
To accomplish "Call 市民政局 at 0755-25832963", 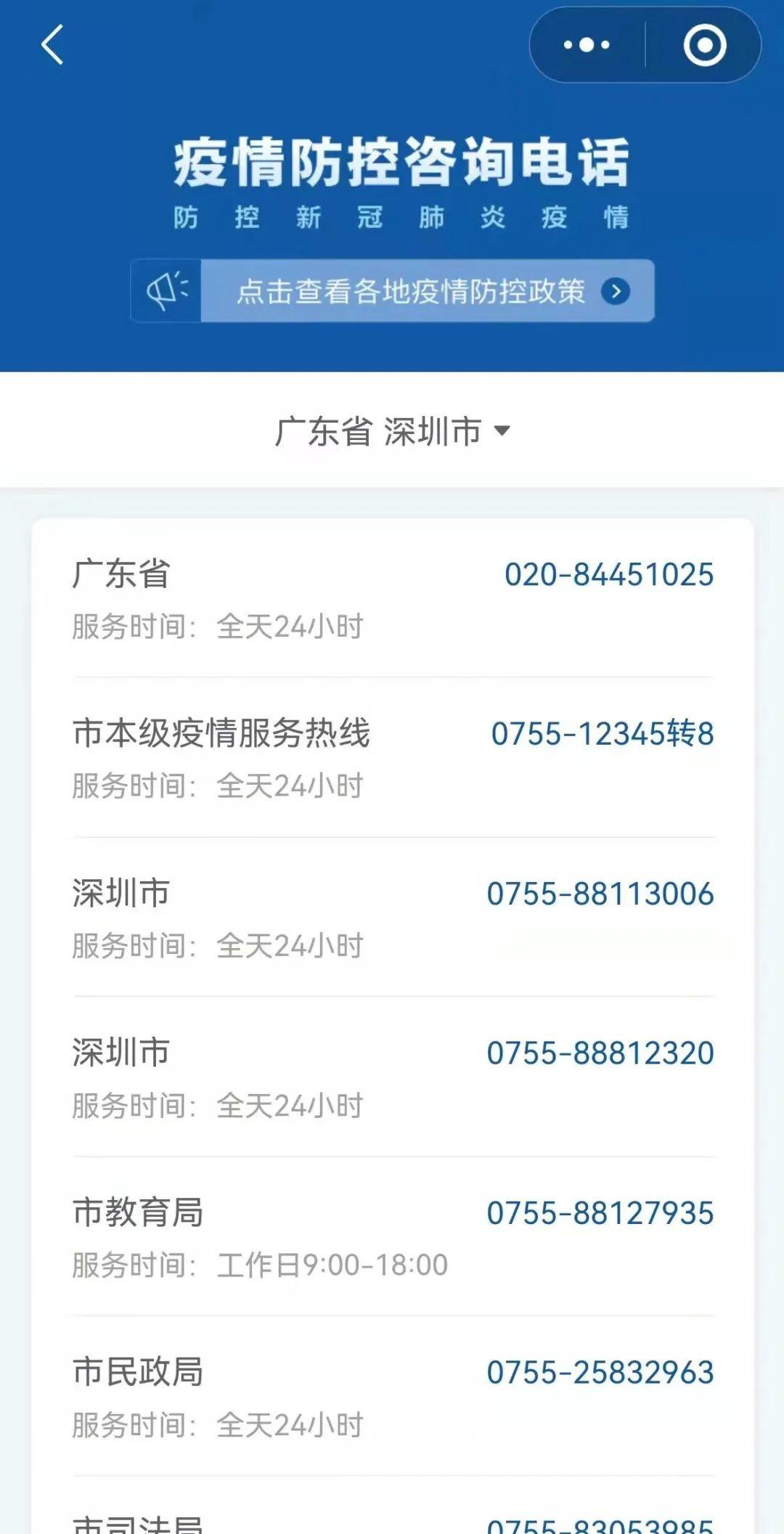I will (600, 1373).
